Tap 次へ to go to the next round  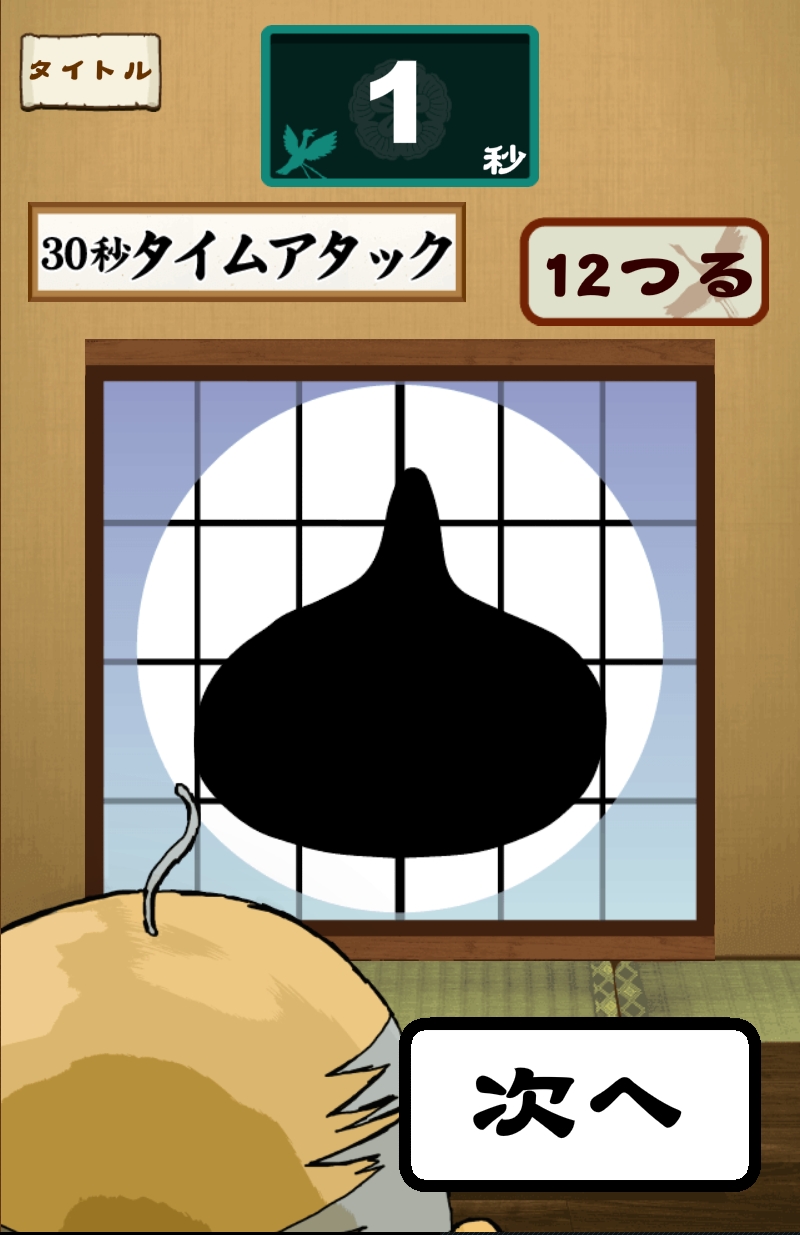576,1104
